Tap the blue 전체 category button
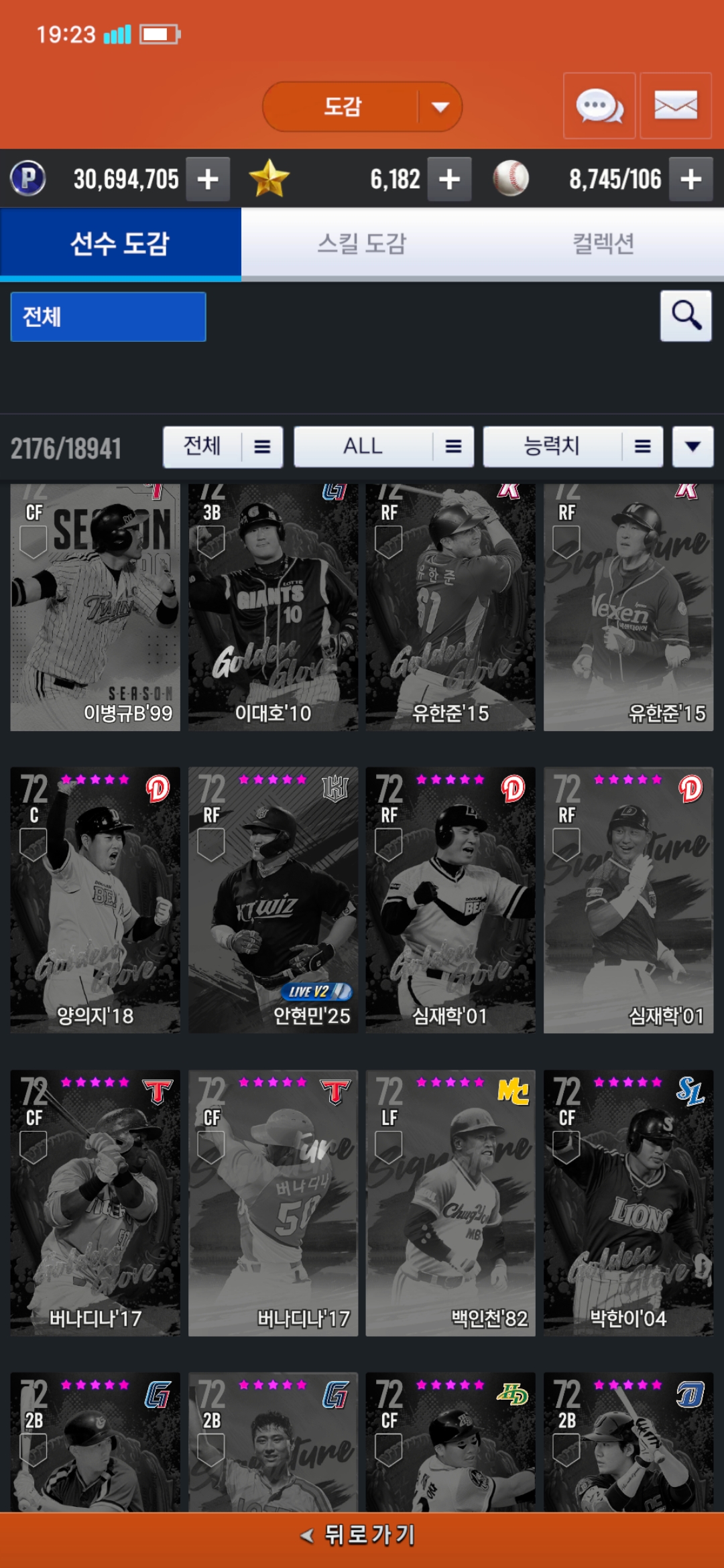The height and width of the screenshot is (1568, 724). (x=108, y=316)
